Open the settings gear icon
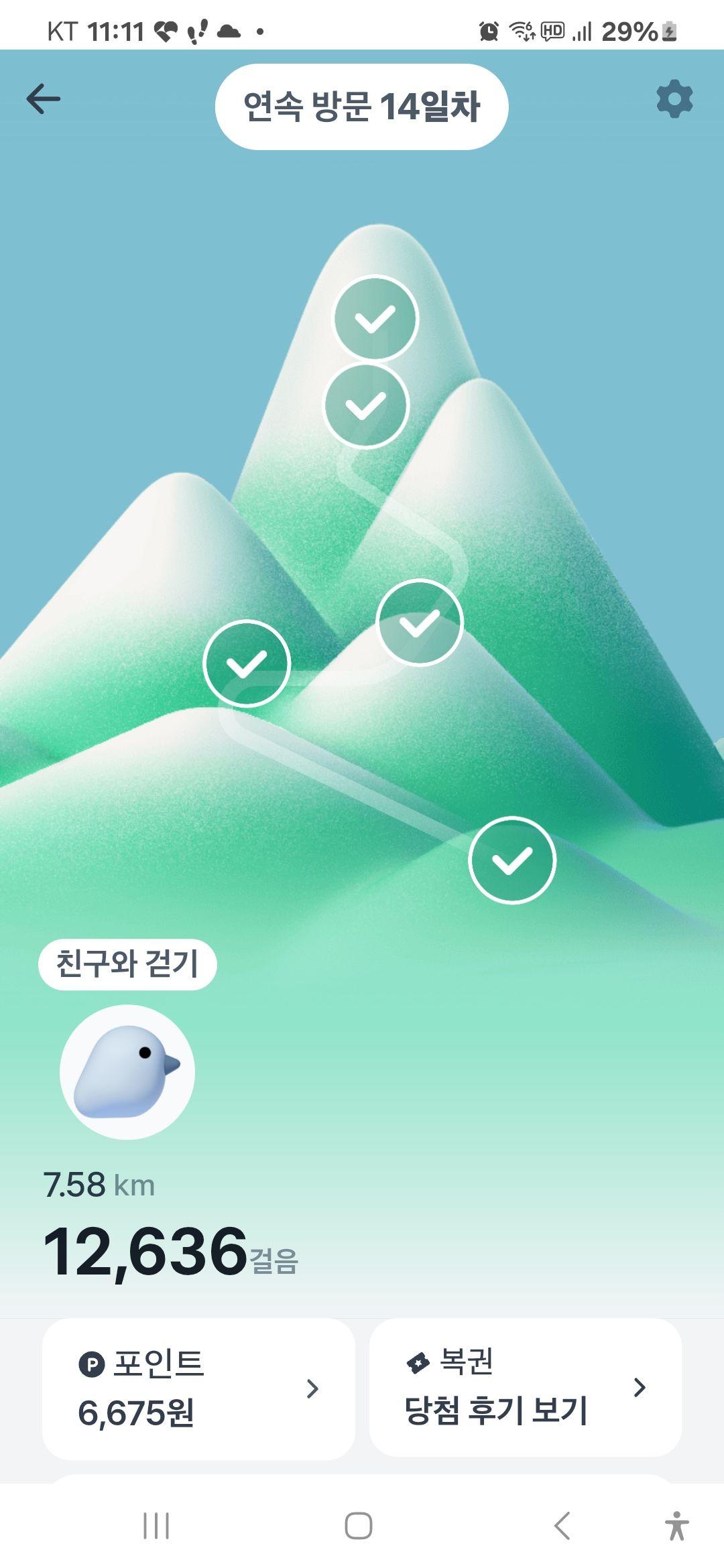 pos(674,99)
